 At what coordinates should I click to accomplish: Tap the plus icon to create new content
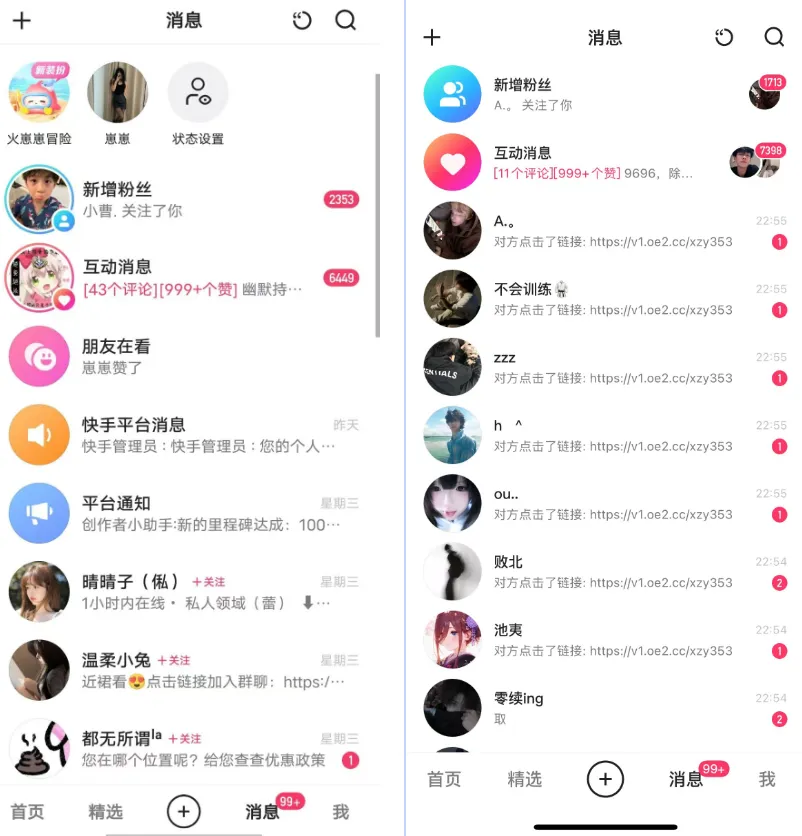click(22, 21)
